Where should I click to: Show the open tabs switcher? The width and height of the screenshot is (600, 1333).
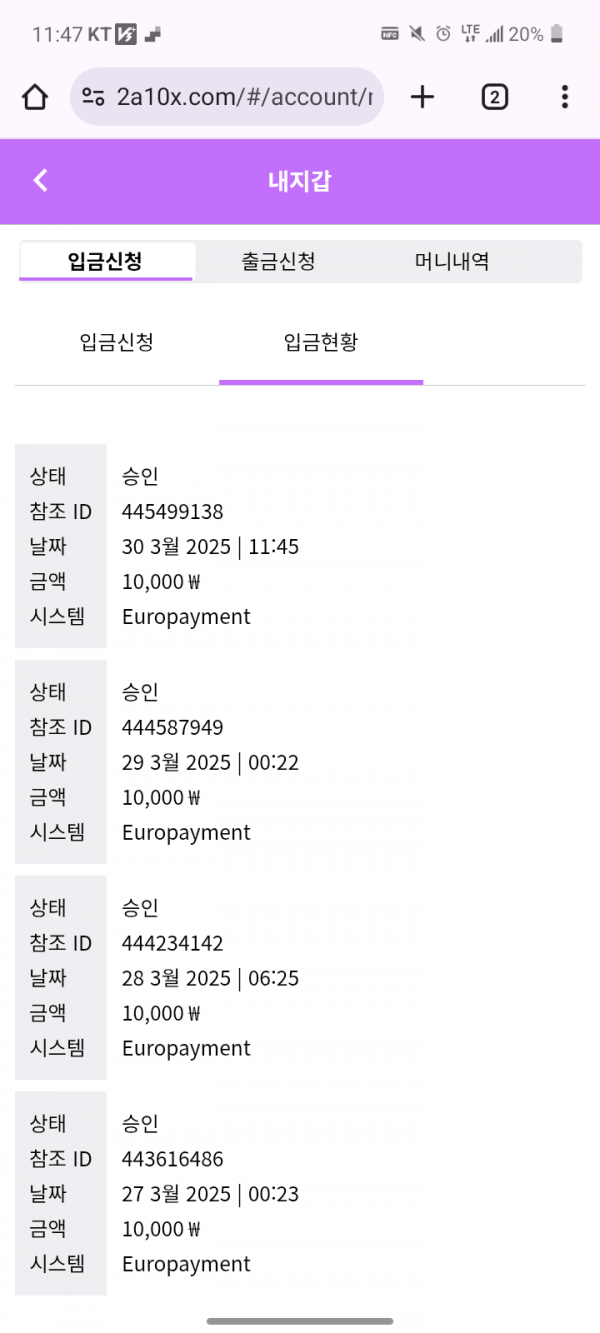tap(494, 97)
